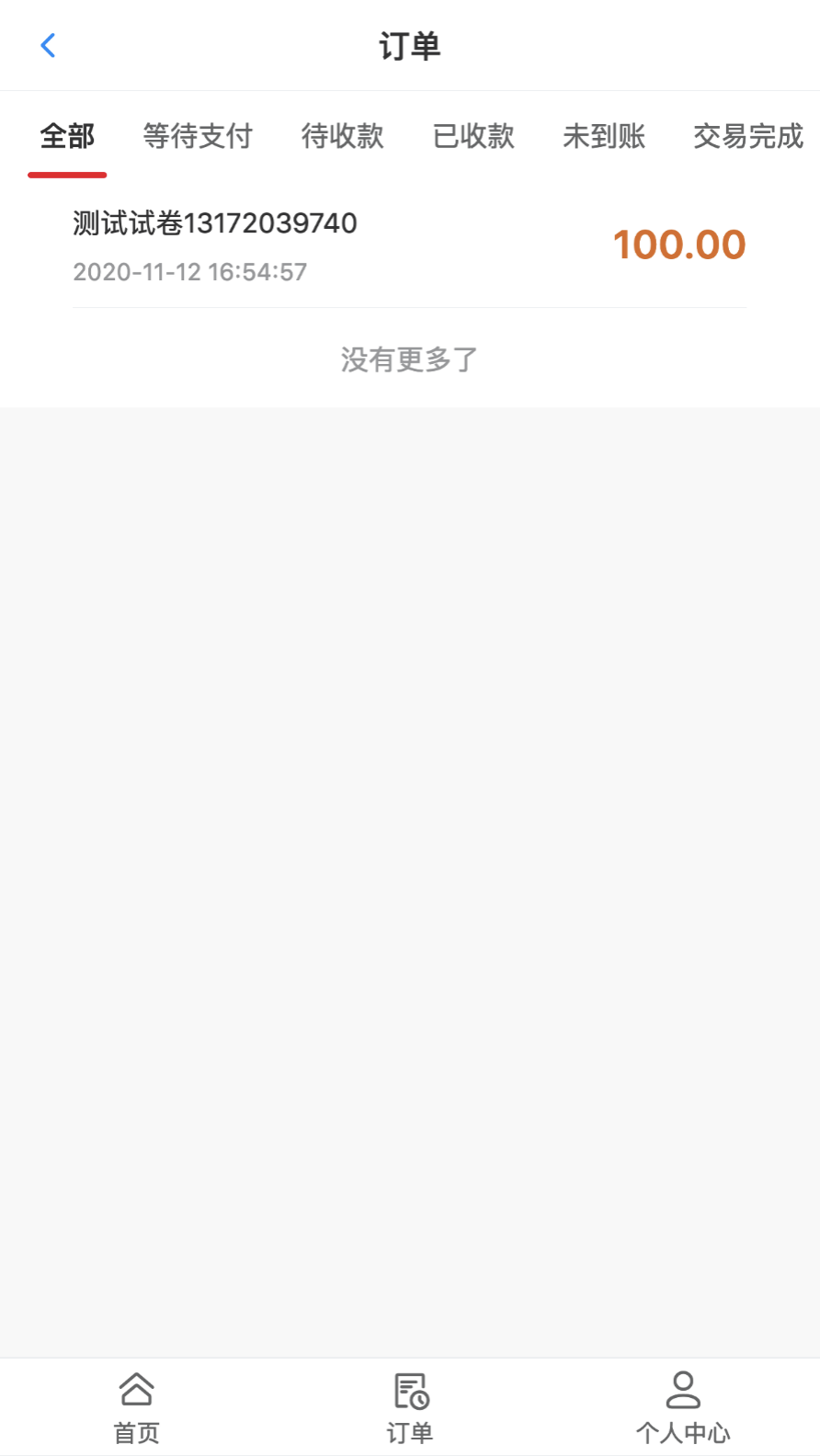820x1456 pixels.
Task: Select the 全部 tab
Action: coord(67,137)
